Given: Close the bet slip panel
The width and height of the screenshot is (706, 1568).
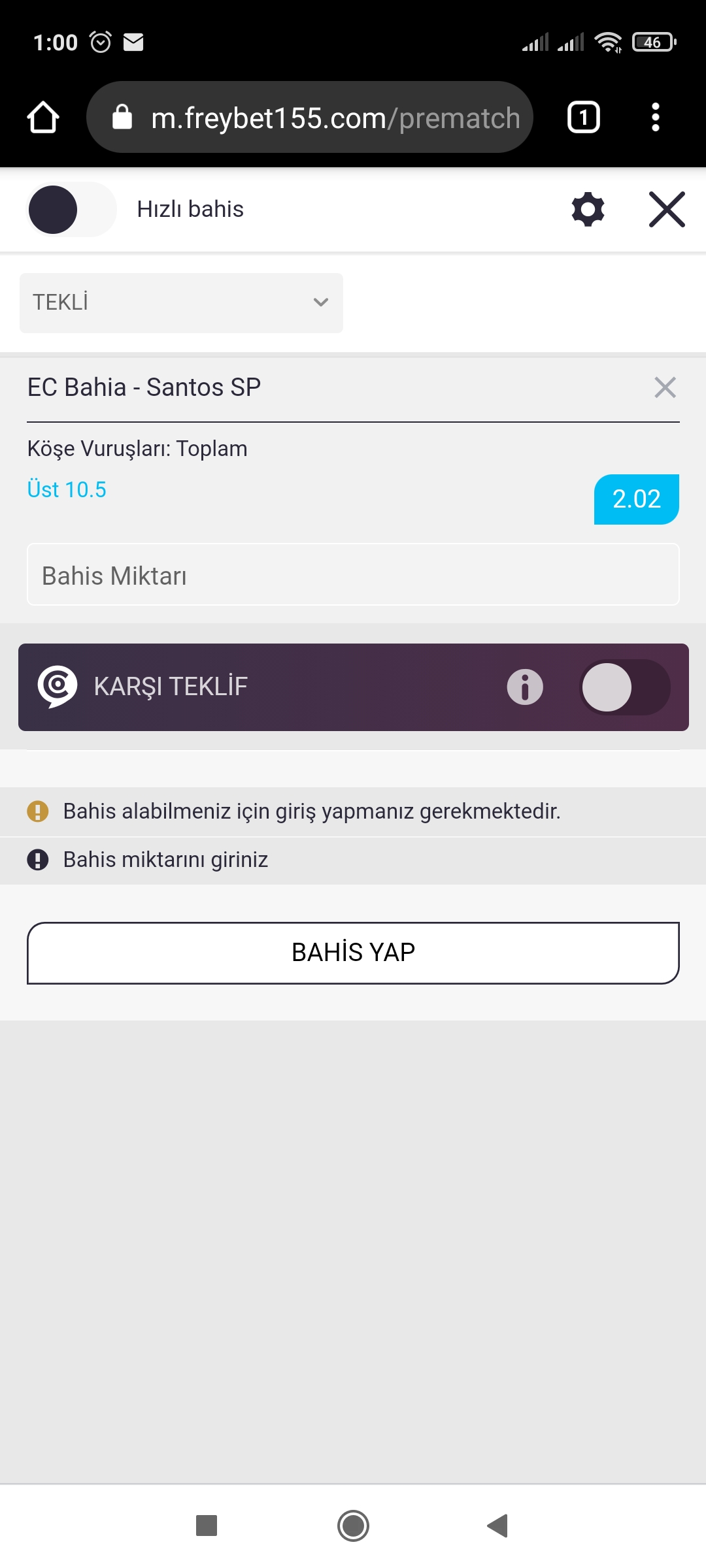Looking at the screenshot, I should click(x=667, y=210).
